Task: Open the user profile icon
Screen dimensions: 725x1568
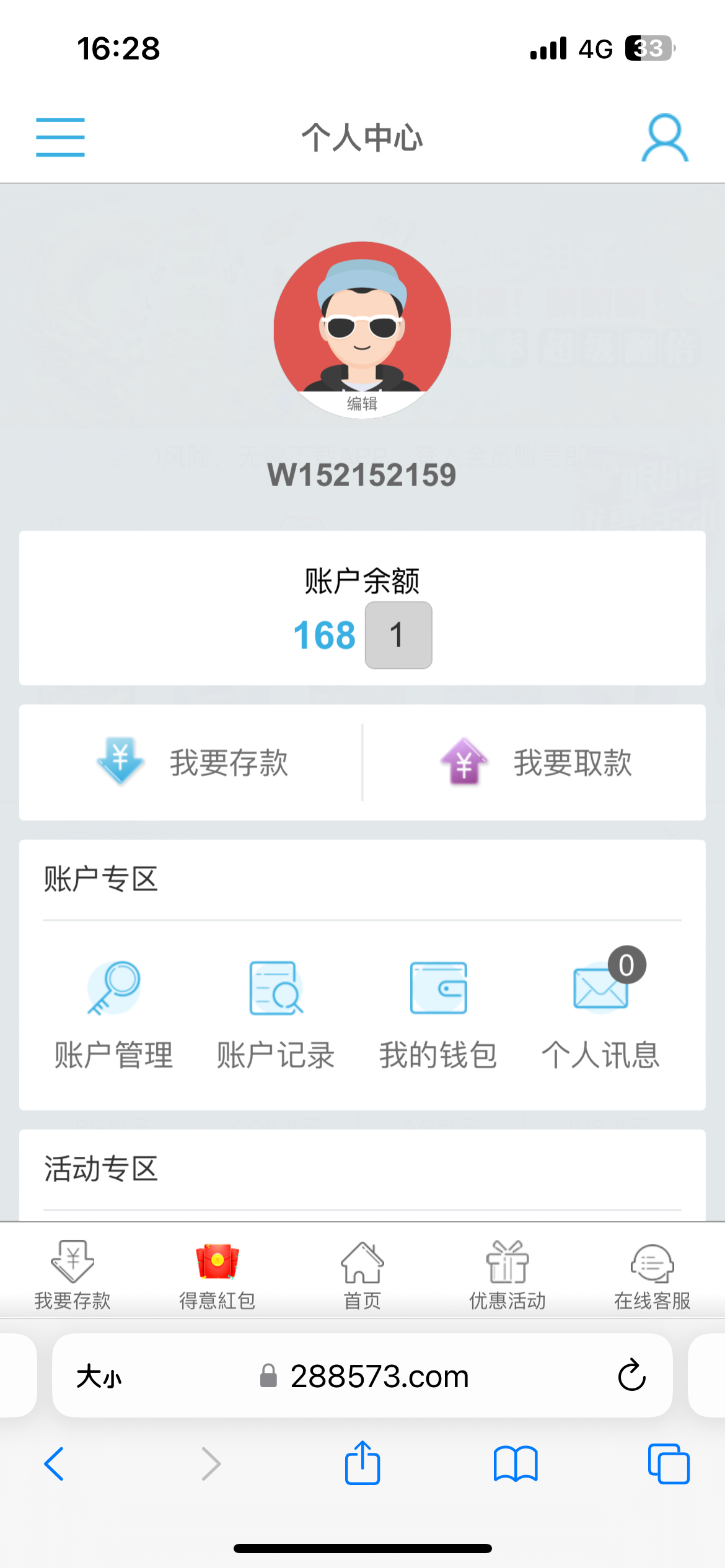Action: click(x=664, y=137)
